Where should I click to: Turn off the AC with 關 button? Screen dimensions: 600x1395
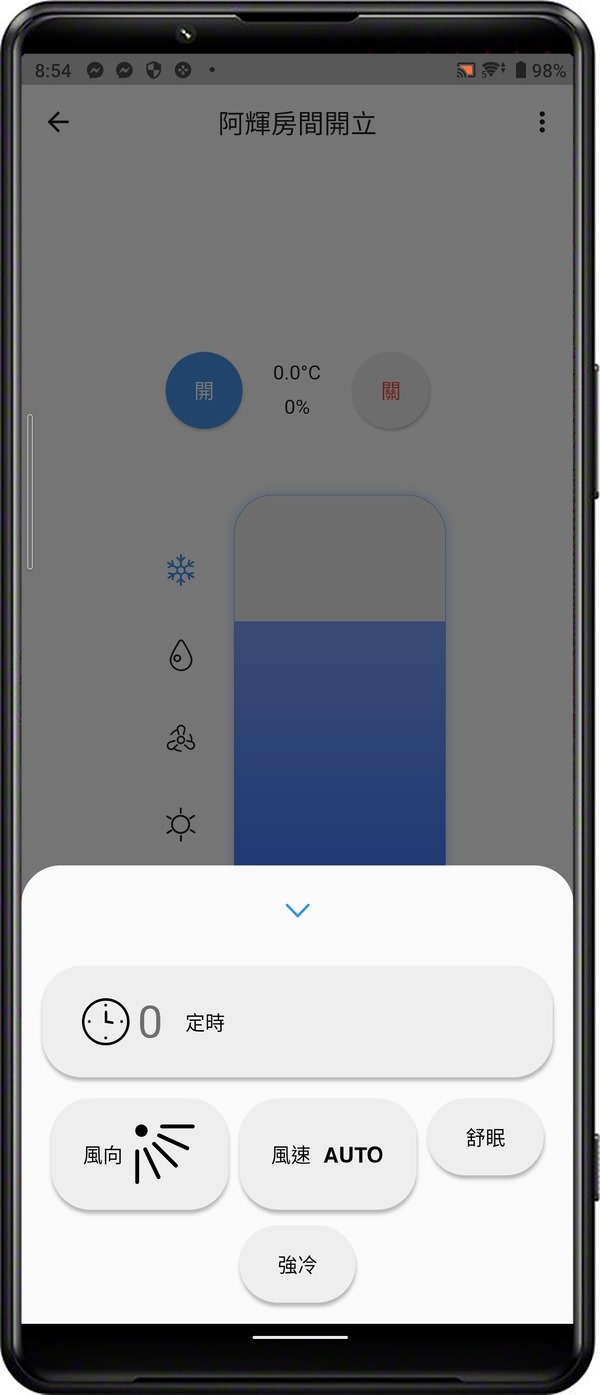click(390, 390)
